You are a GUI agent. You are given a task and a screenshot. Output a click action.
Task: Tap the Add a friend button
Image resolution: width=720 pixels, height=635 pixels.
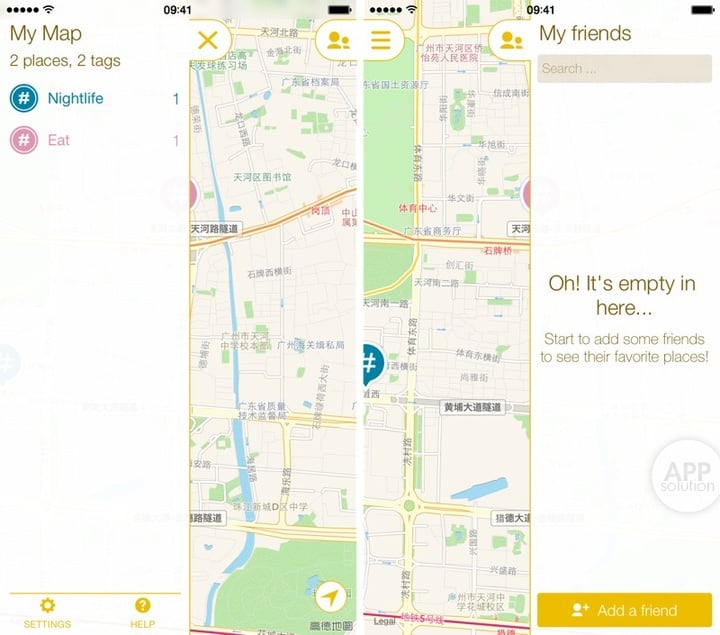625,610
